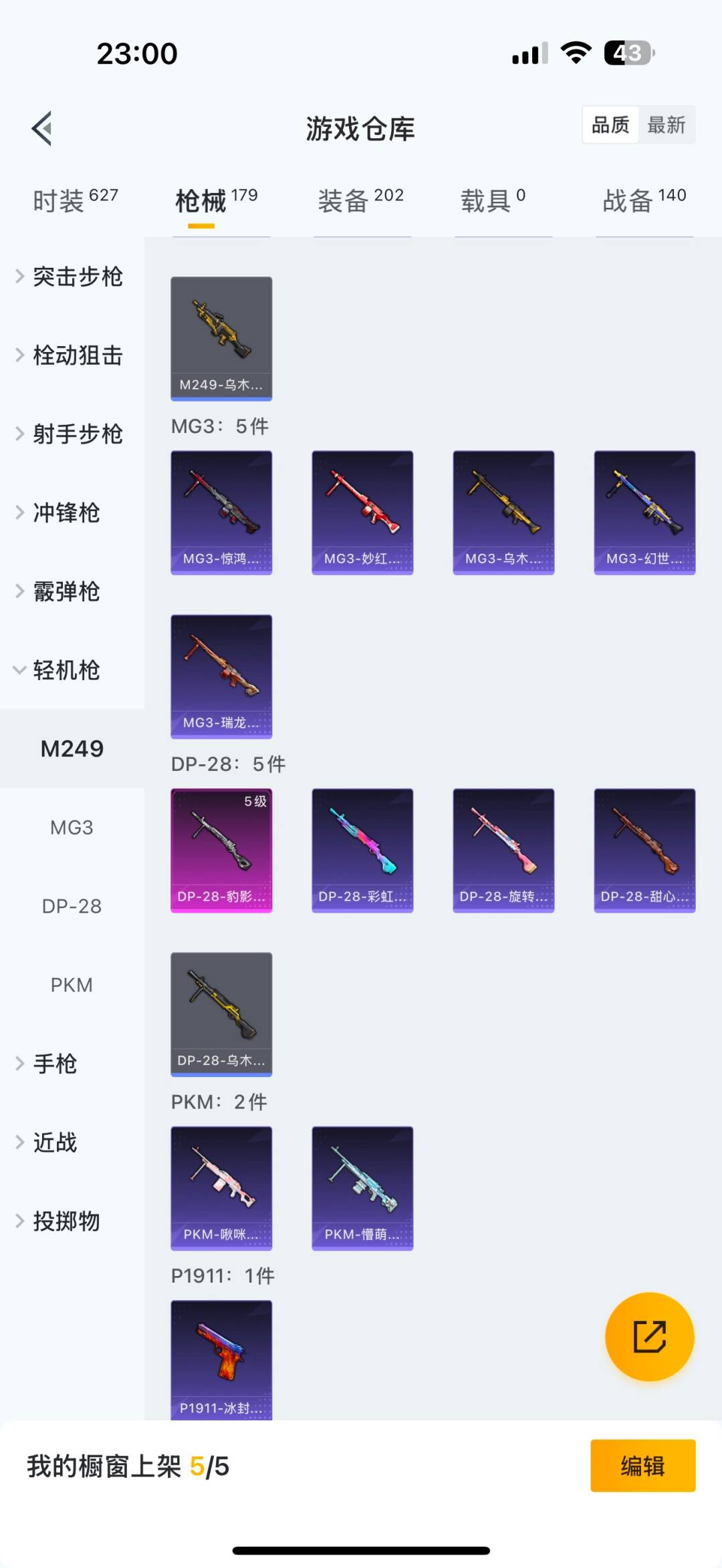
Task: Sort items by 品质 (quality)
Action: click(x=609, y=125)
